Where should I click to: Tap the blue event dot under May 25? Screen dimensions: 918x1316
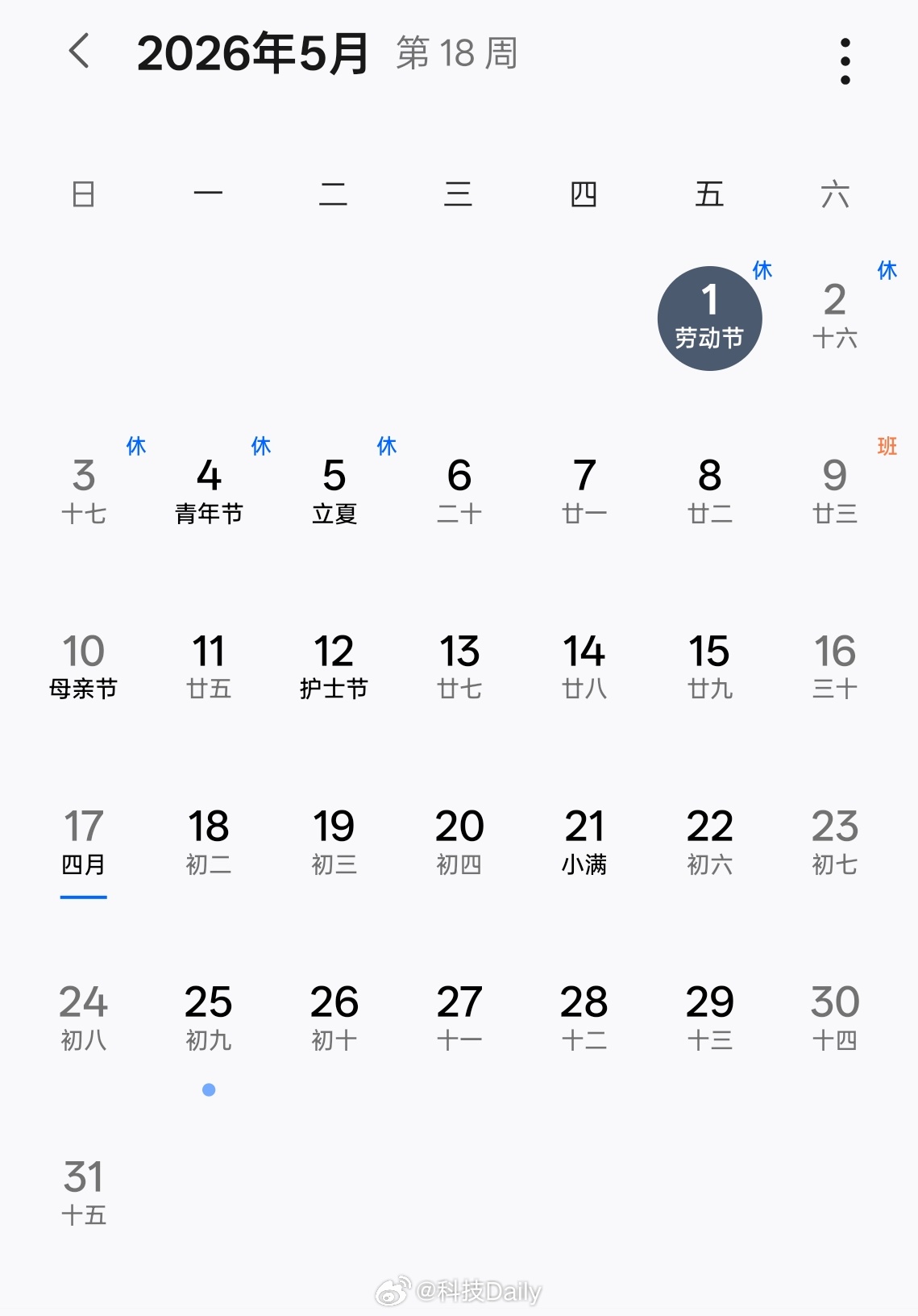[x=210, y=1090]
